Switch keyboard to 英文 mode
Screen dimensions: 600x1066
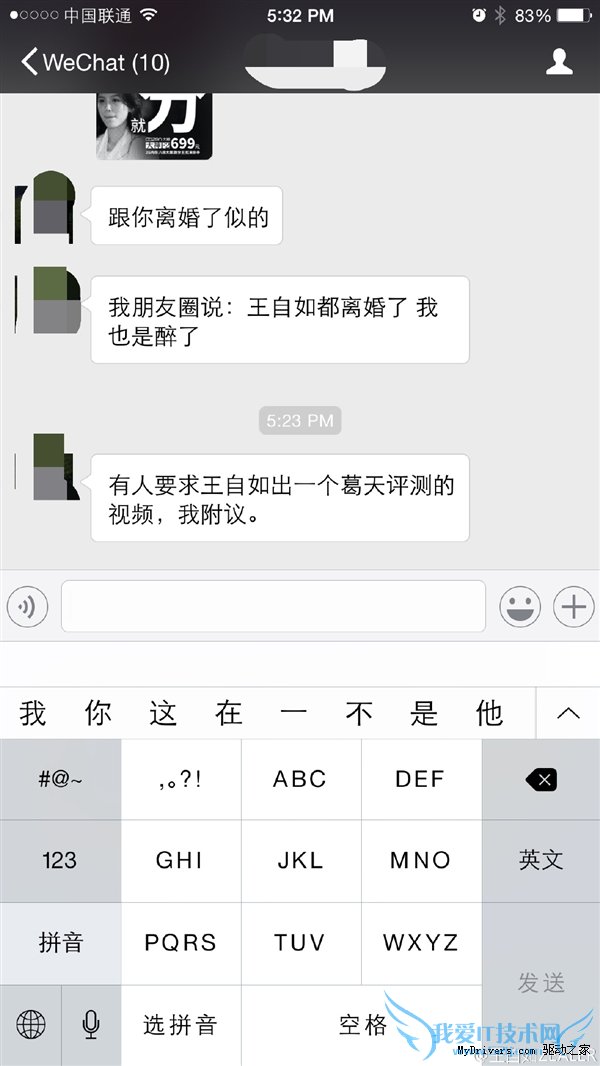[541, 860]
